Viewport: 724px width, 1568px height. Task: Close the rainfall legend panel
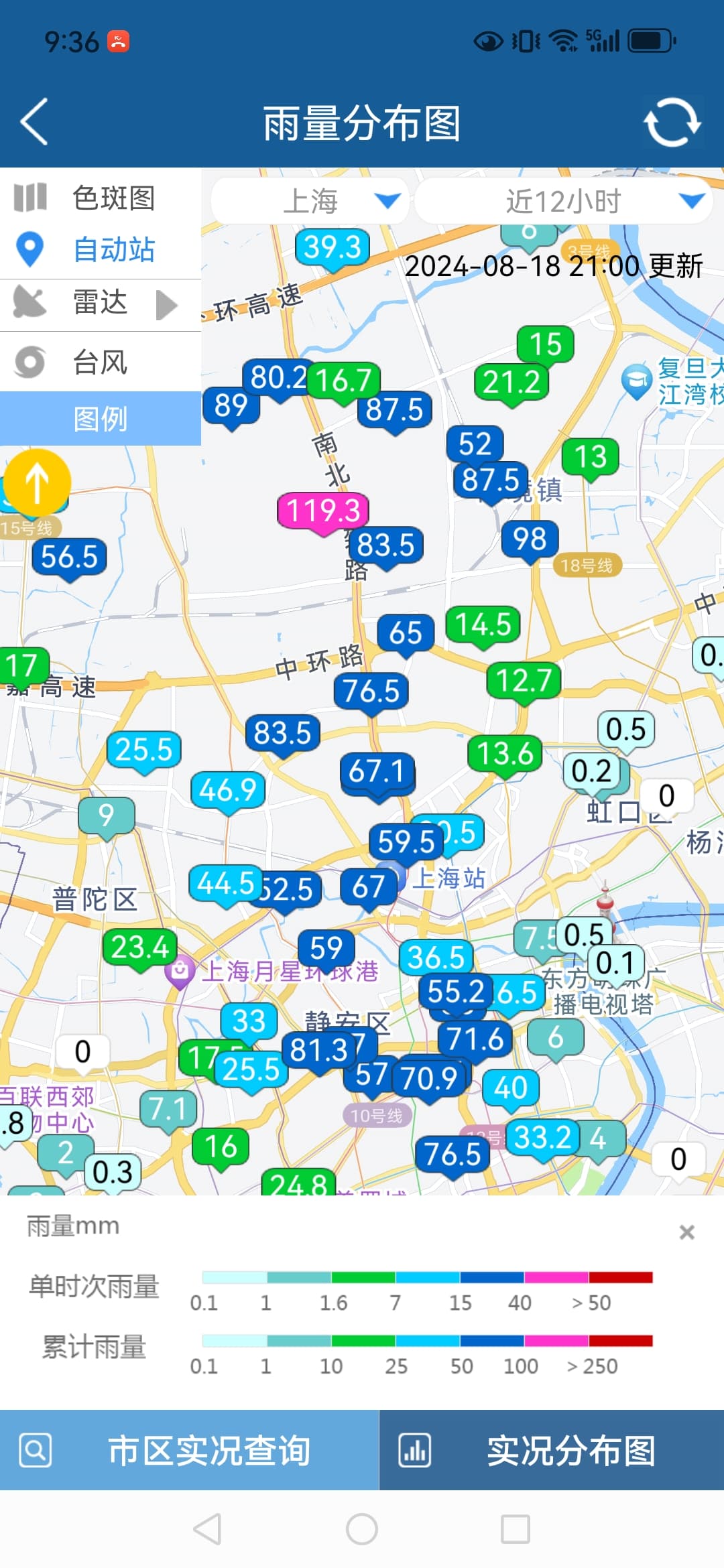pyautogui.click(x=686, y=1232)
